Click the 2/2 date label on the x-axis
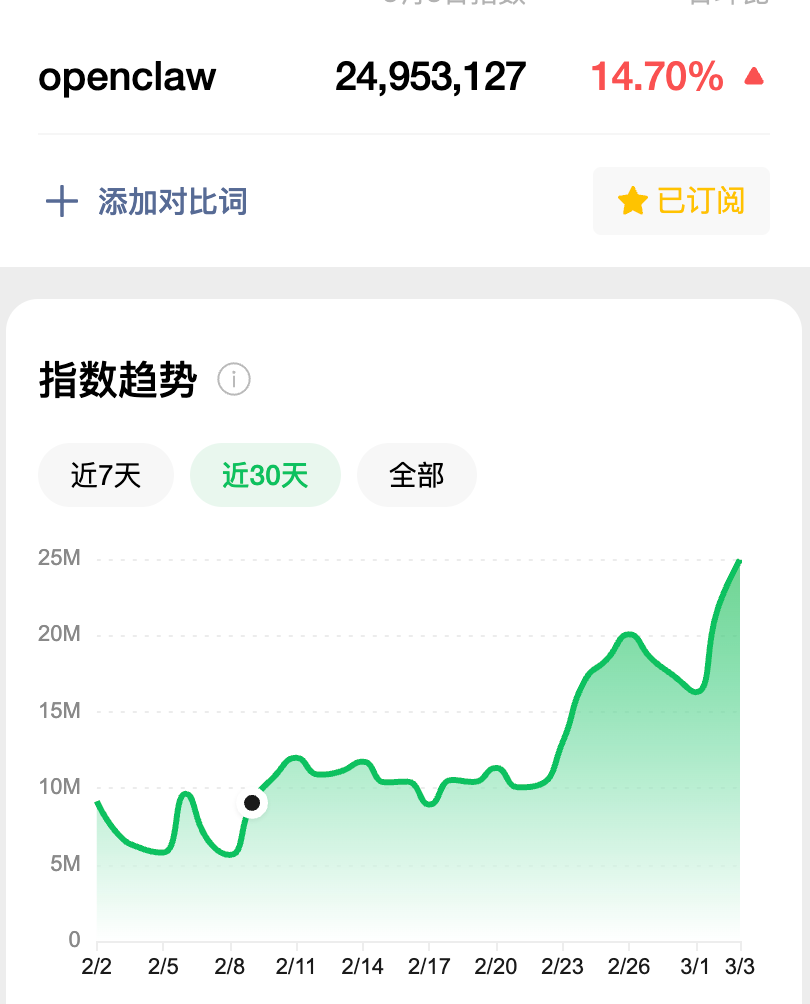Viewport: 810px width, 1004px height. (96, 967)
